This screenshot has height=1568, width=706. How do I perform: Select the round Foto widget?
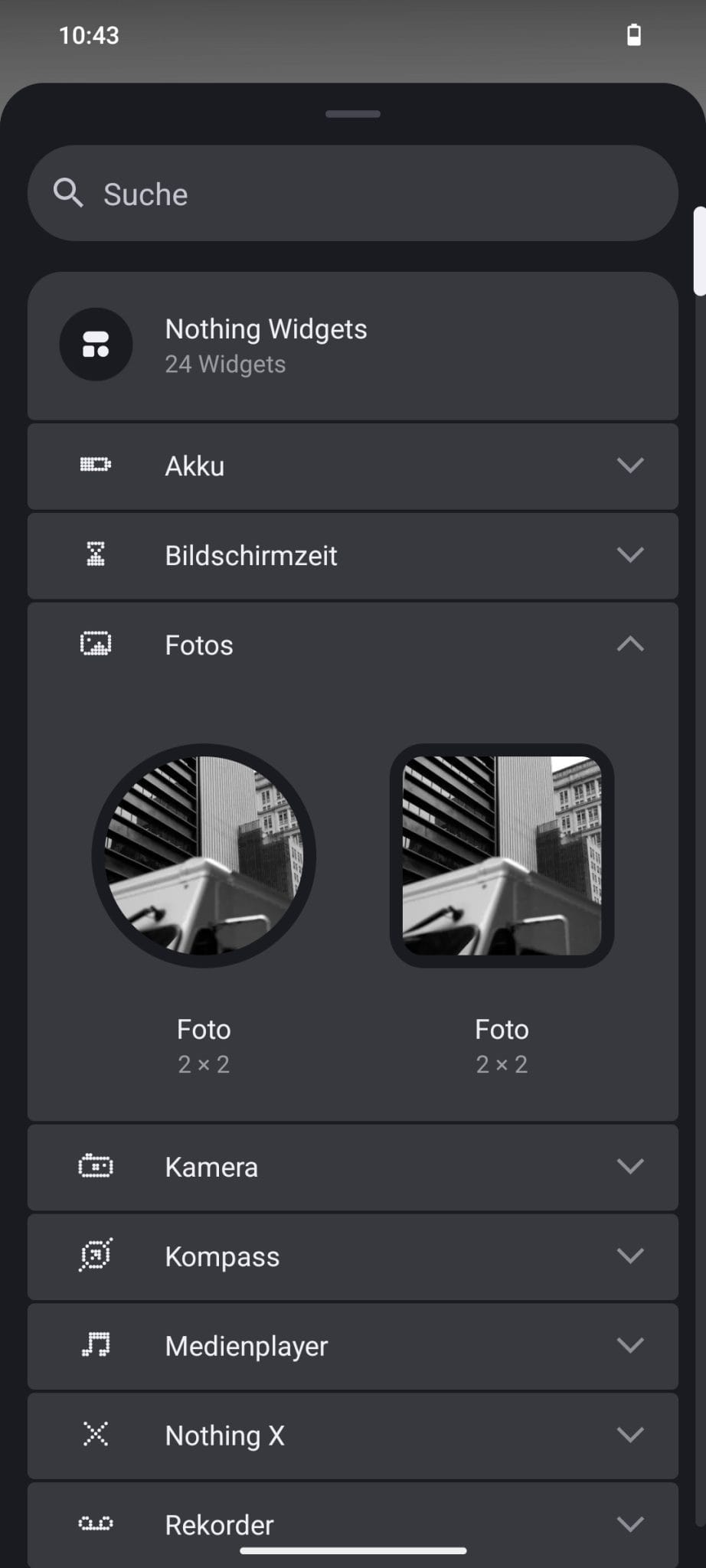(x=204, y=856)
